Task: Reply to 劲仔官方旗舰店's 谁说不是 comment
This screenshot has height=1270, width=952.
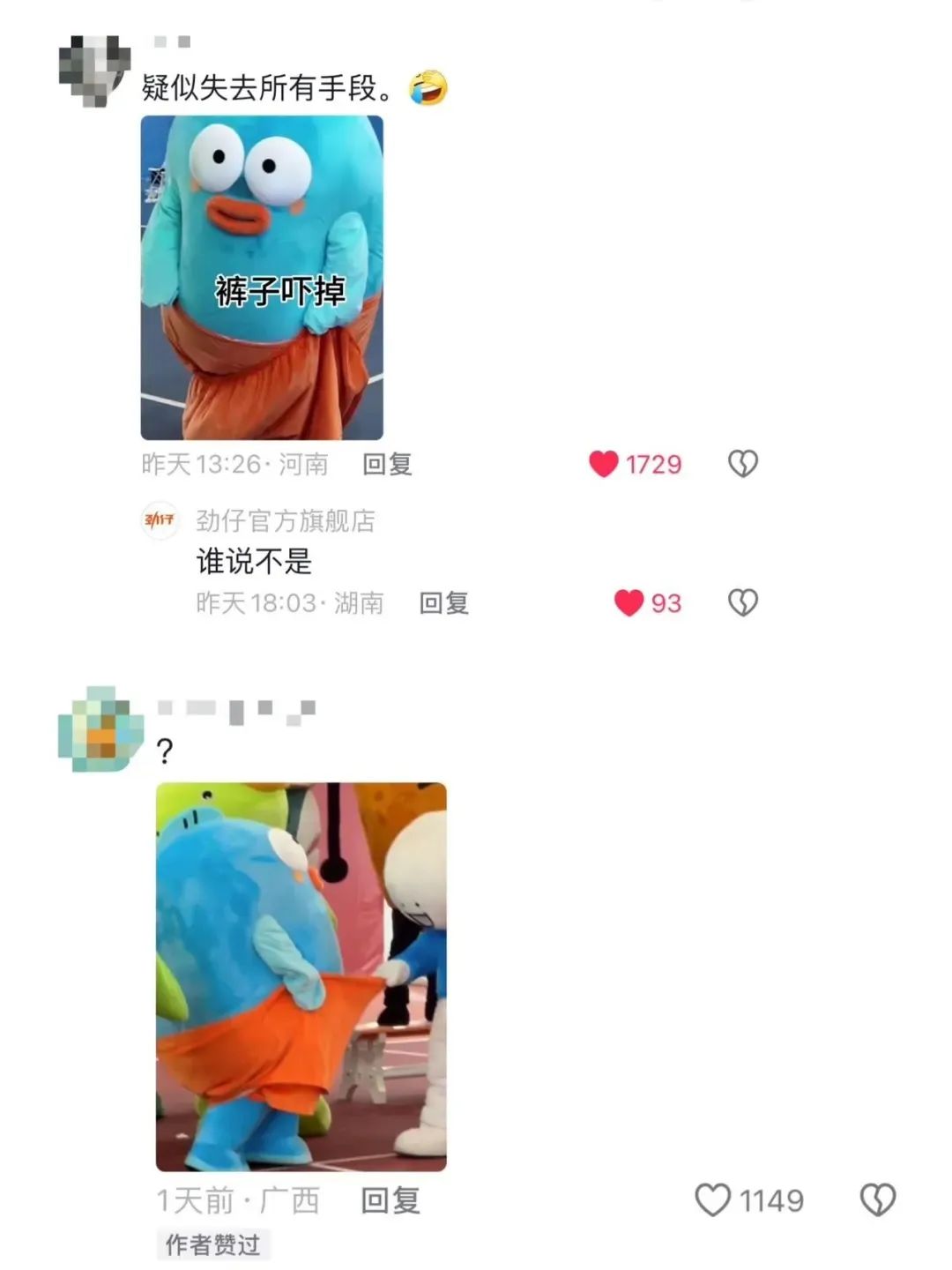Action: (x=444, y=603)
